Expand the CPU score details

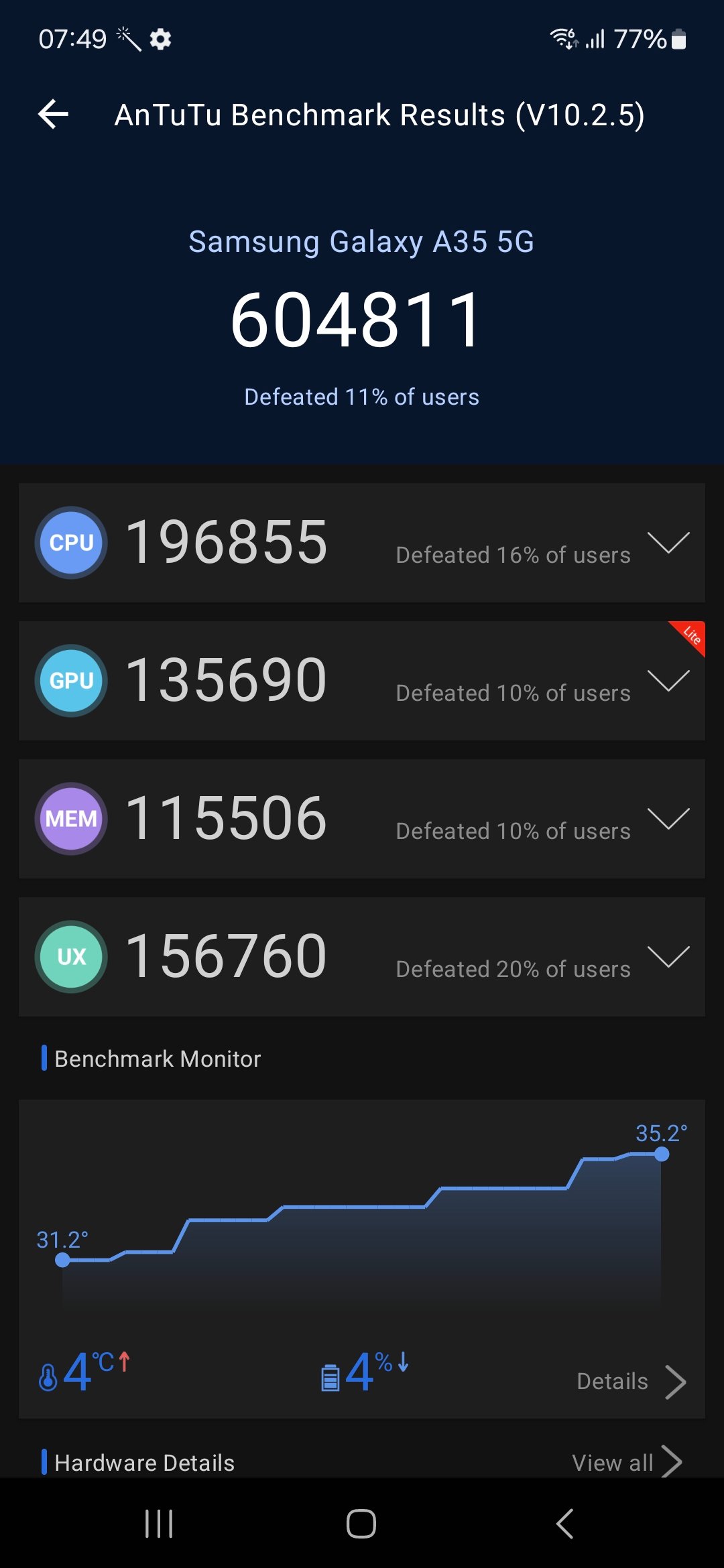668,543
